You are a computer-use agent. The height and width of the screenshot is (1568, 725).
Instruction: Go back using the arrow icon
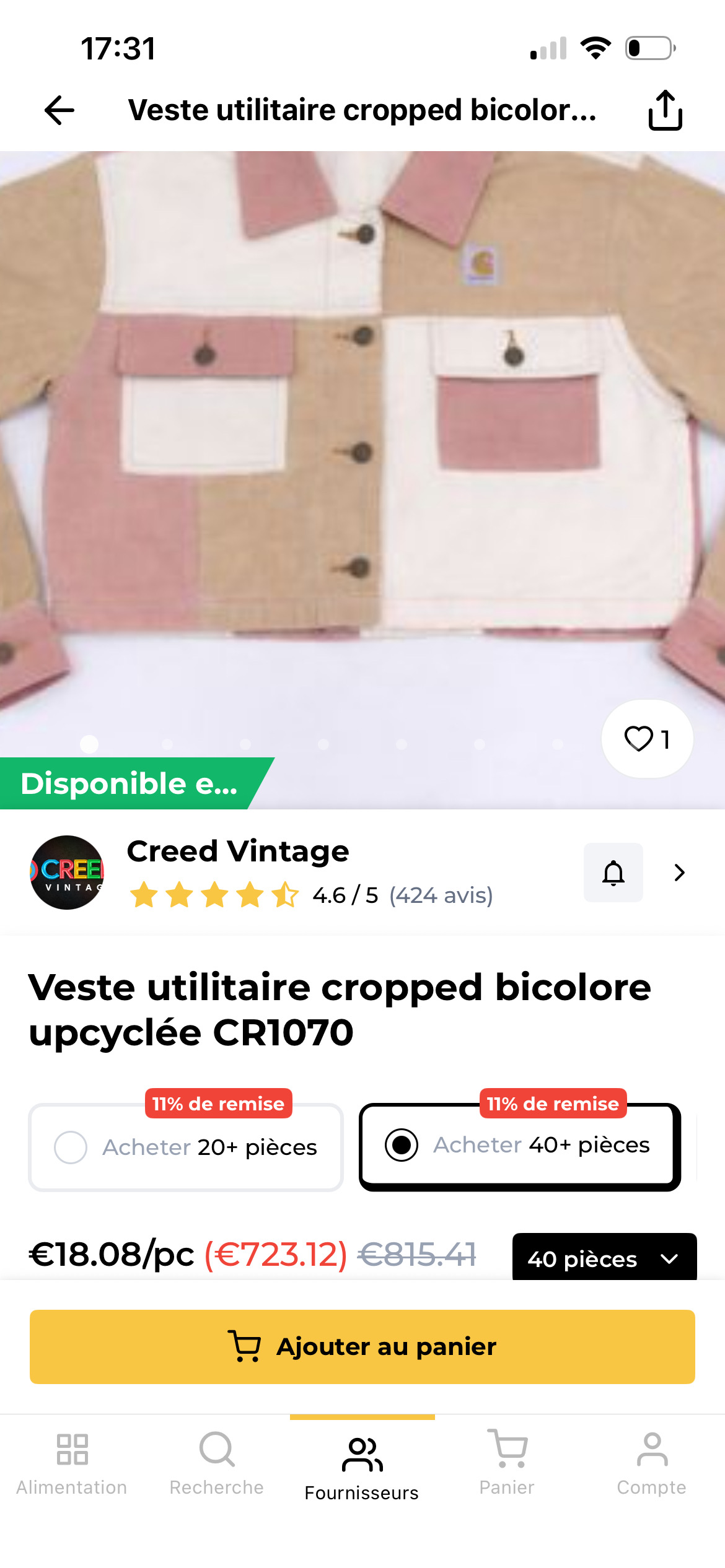click(x=59, y=110)
